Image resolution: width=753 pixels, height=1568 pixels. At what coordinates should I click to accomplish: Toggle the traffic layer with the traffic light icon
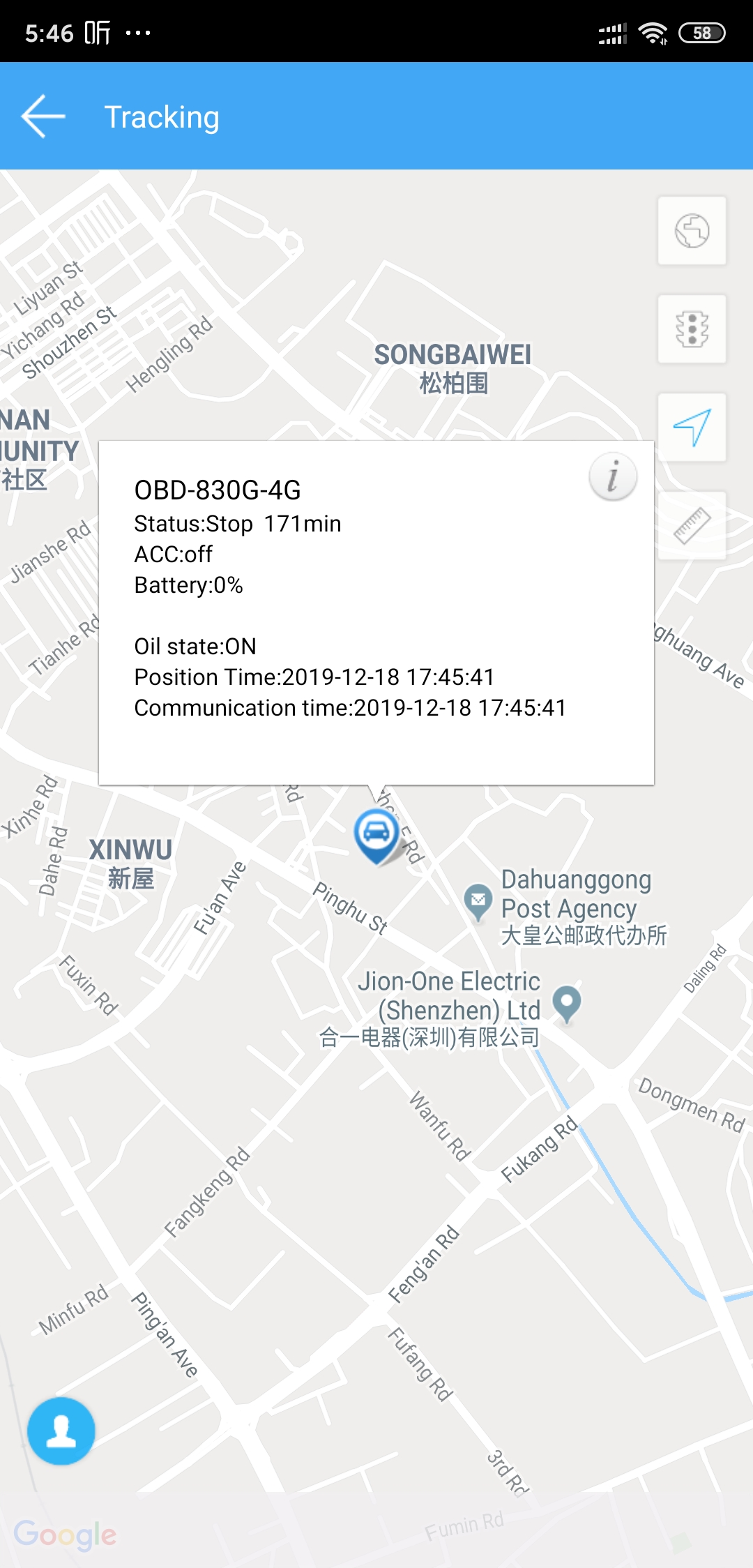(x=692, y=329)
